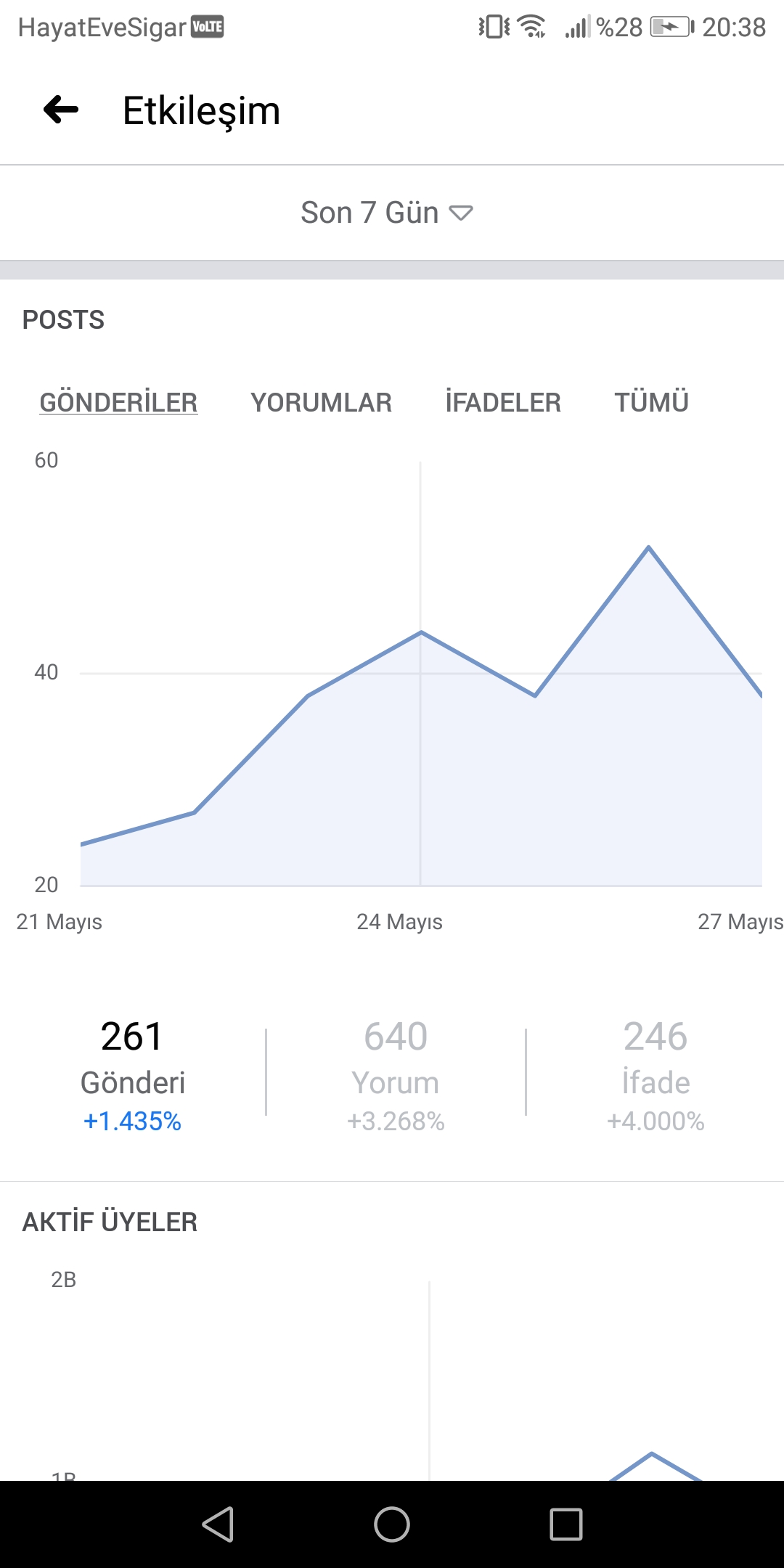Select the GÖNDERİLER tab

coord(118,402)
